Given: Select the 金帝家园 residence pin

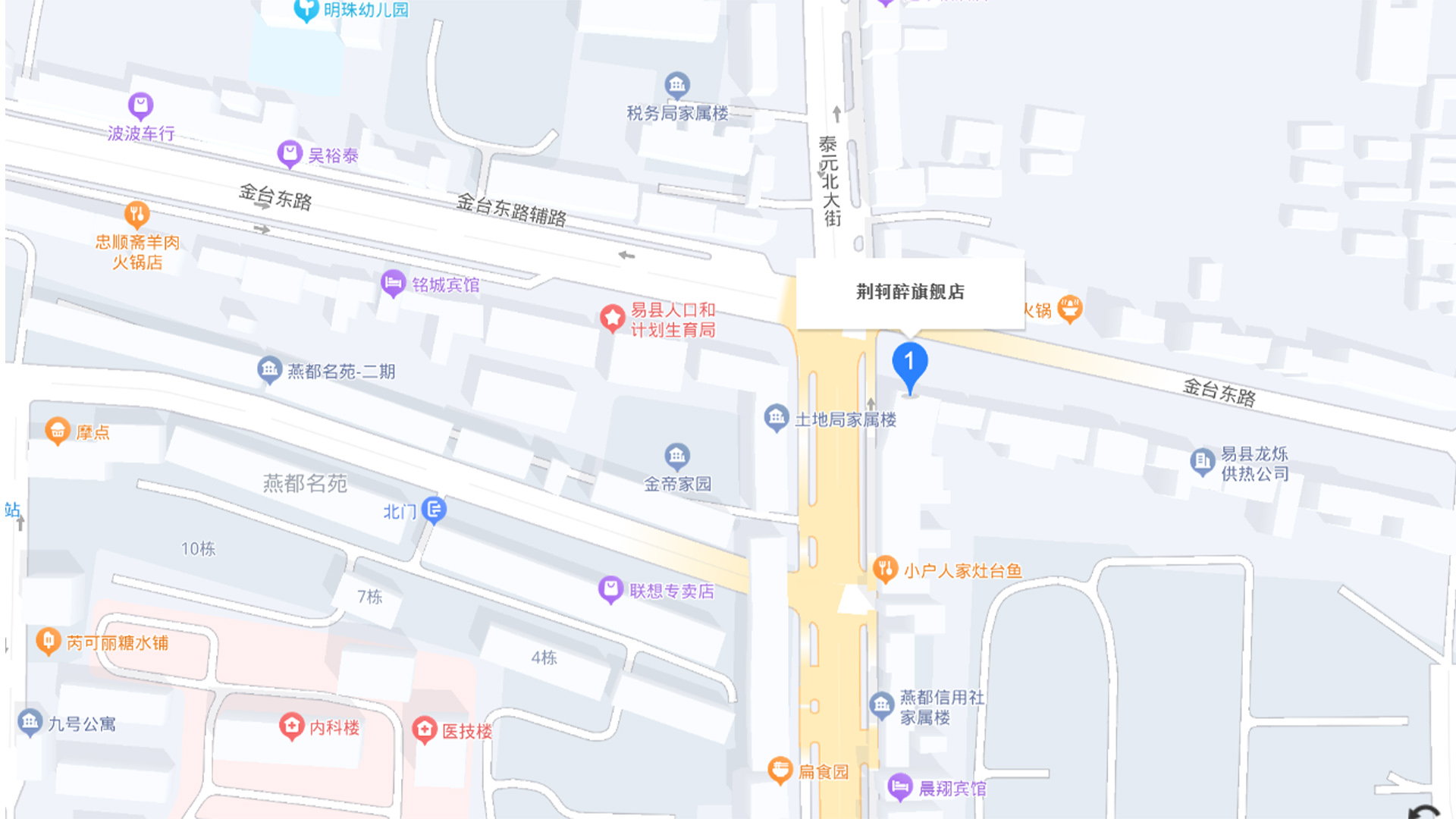Looking at the screenshot, I should (676, 457).
